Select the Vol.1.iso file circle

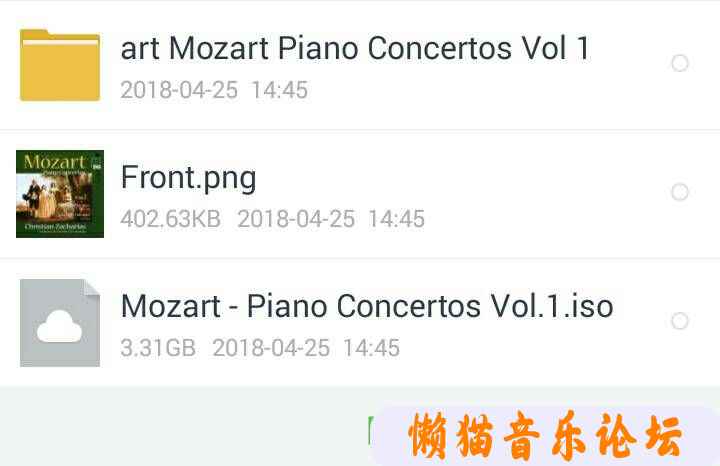[680, 321]
